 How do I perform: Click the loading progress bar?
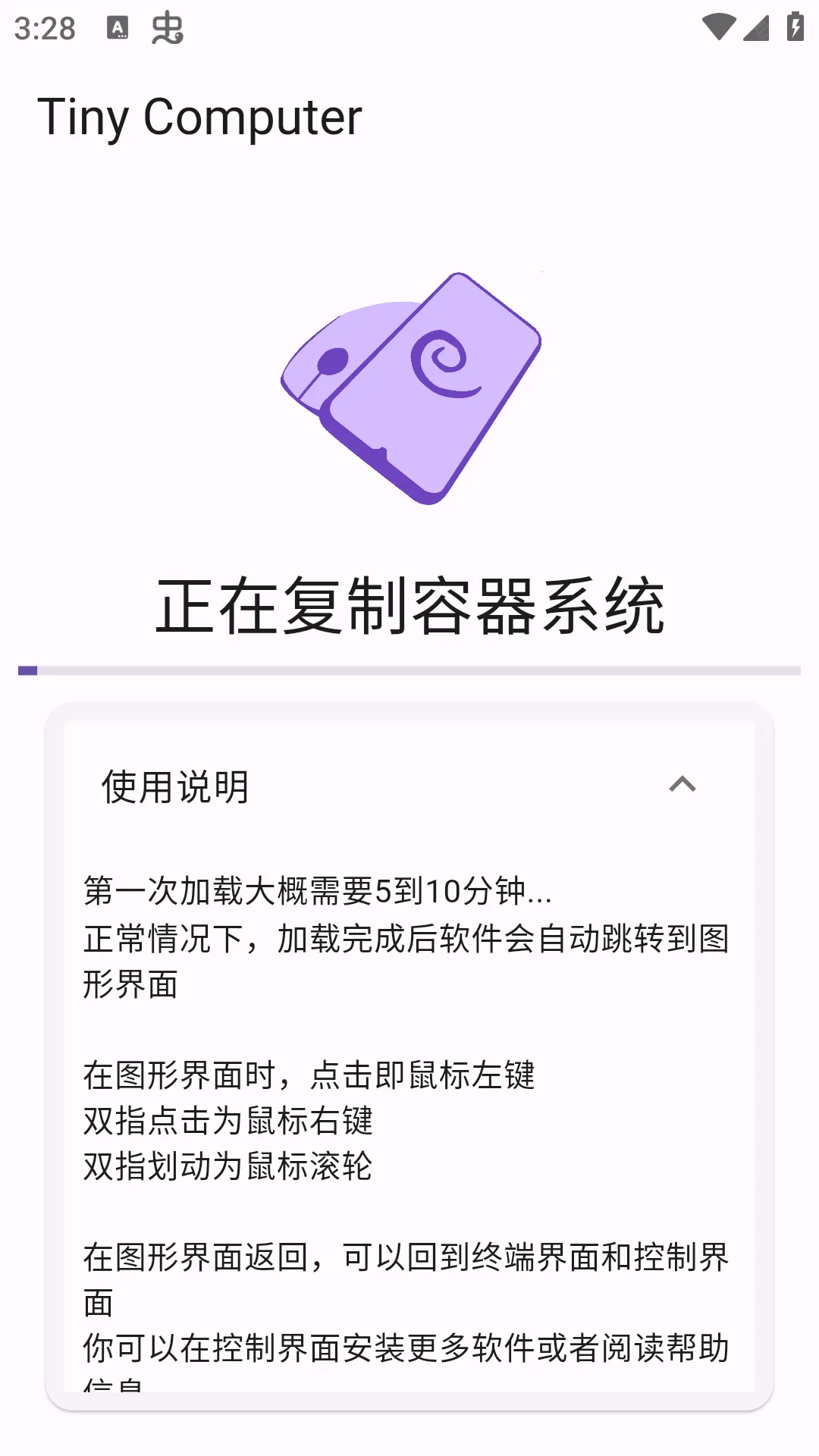click(409, 670)
